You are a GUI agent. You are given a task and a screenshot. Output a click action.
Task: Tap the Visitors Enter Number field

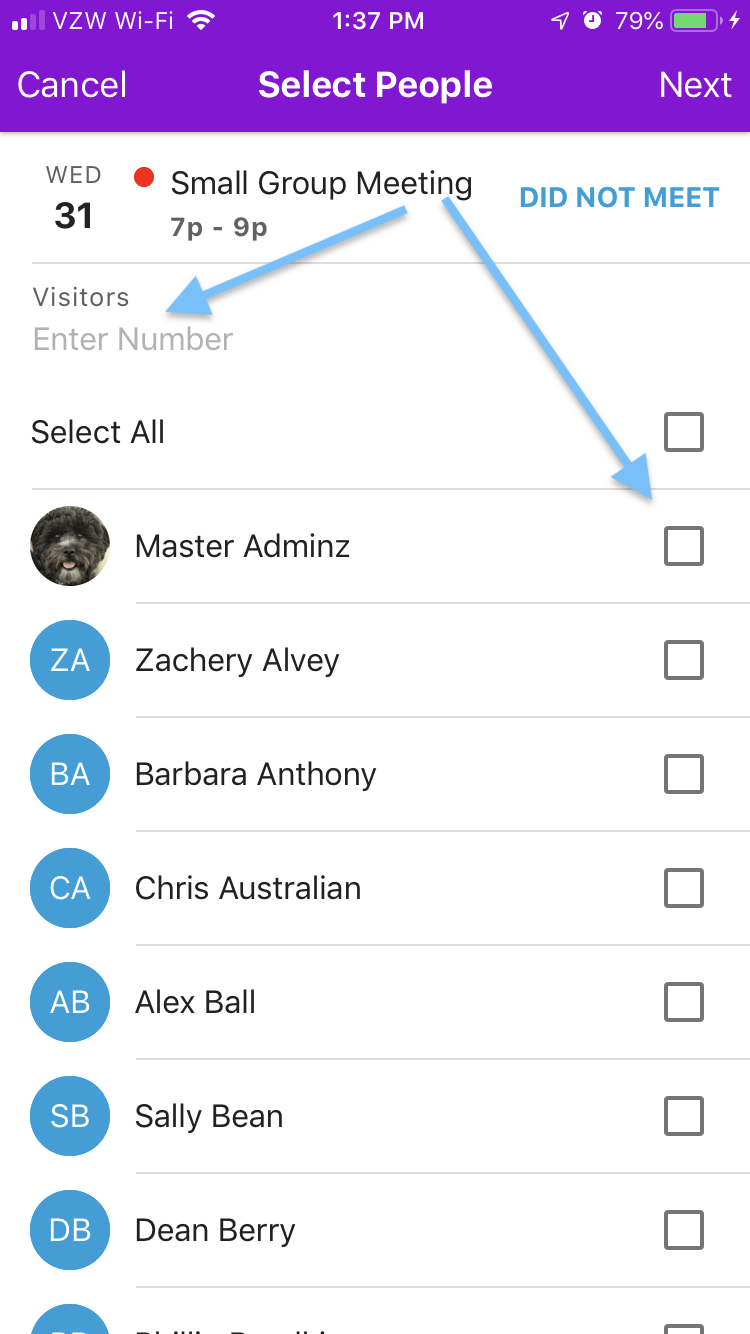(132, 339)
